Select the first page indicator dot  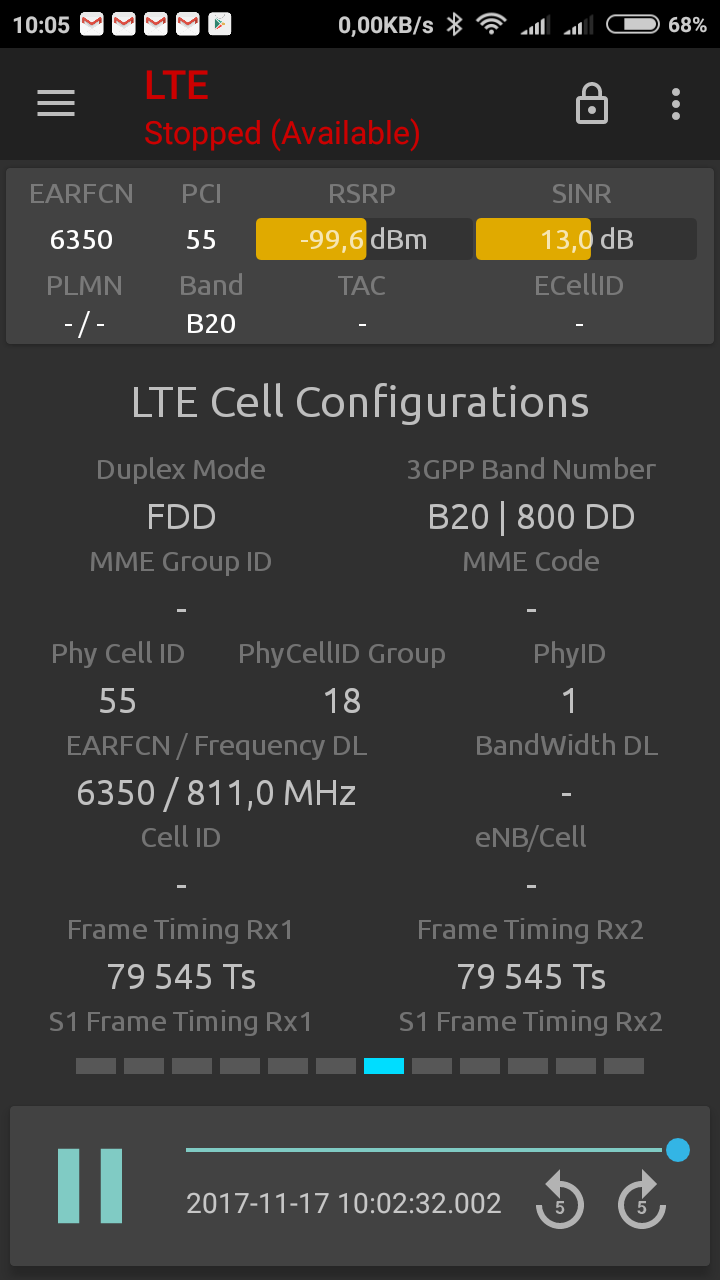click(96, 1066)
